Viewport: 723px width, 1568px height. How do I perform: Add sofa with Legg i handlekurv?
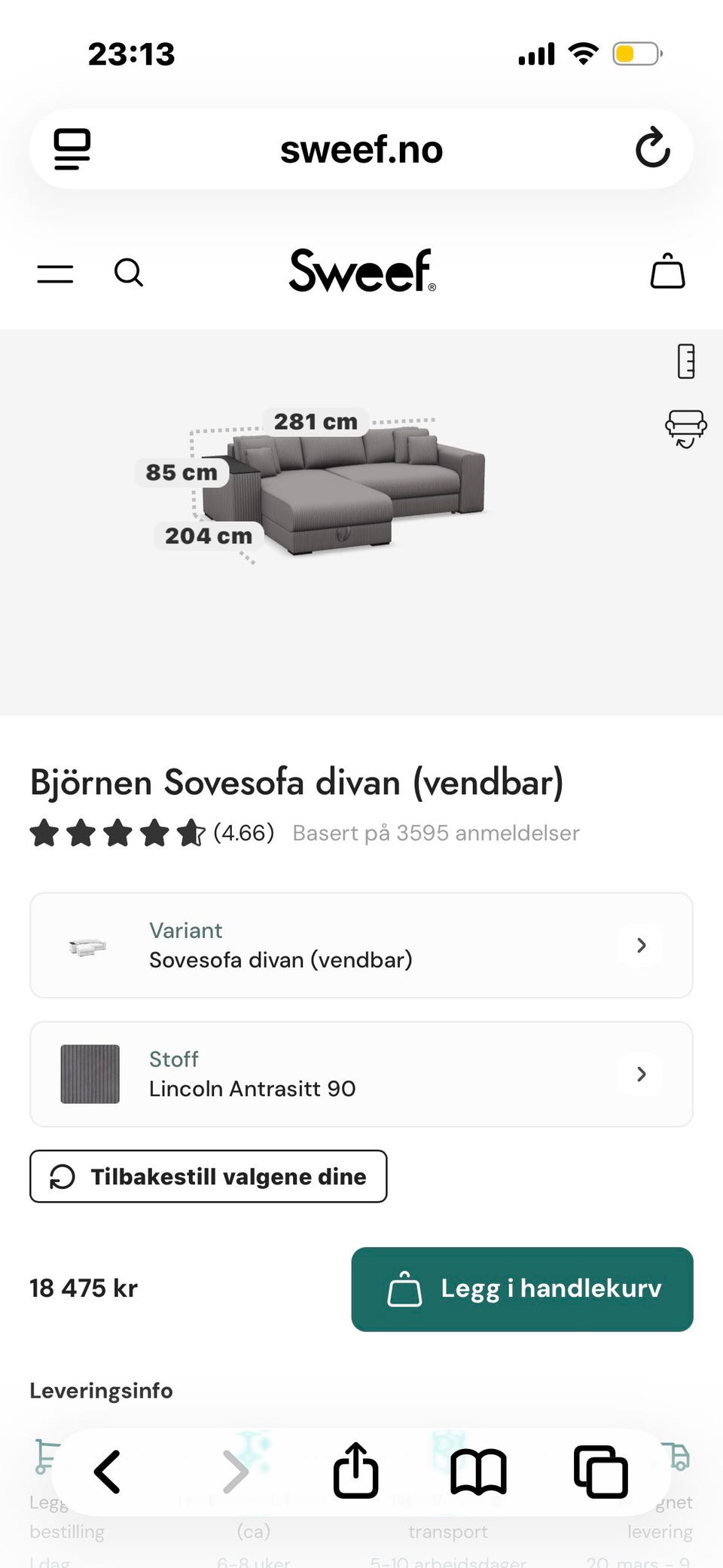pos(522,1288)
